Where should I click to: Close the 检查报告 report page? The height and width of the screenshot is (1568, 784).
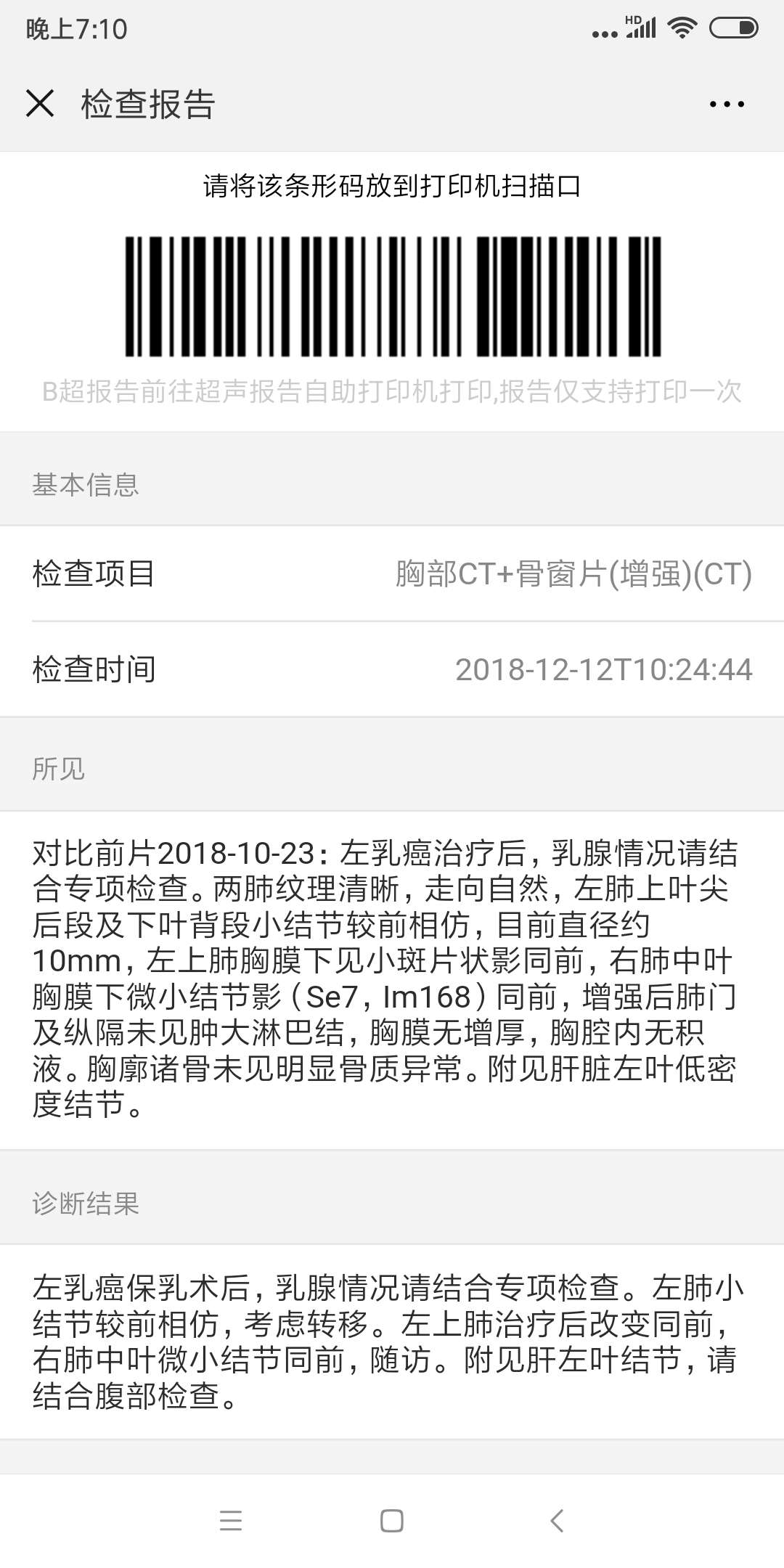click(41, 104)
